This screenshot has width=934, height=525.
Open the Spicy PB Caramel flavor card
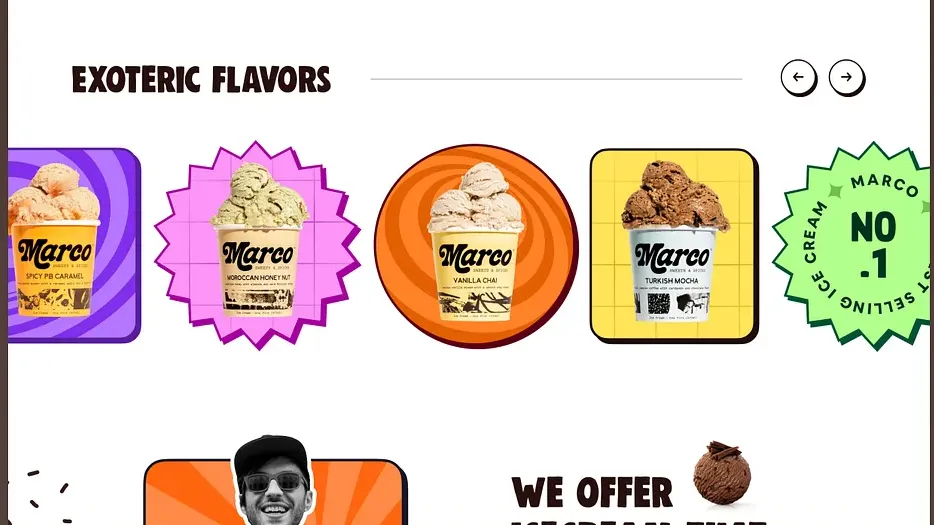(x=70, y=245)
